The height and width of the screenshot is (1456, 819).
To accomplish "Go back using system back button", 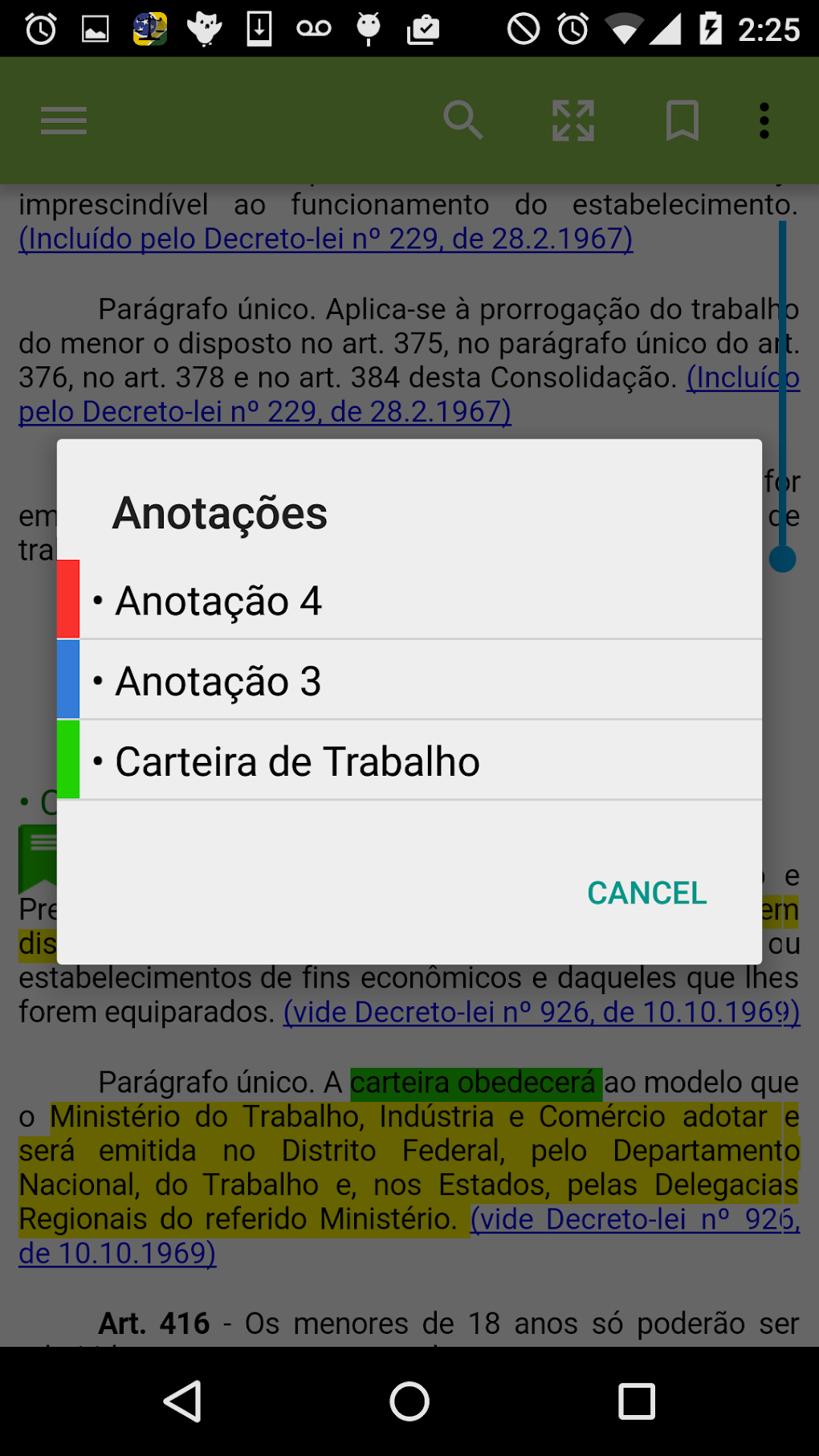I will click(x=183, y=1401).
